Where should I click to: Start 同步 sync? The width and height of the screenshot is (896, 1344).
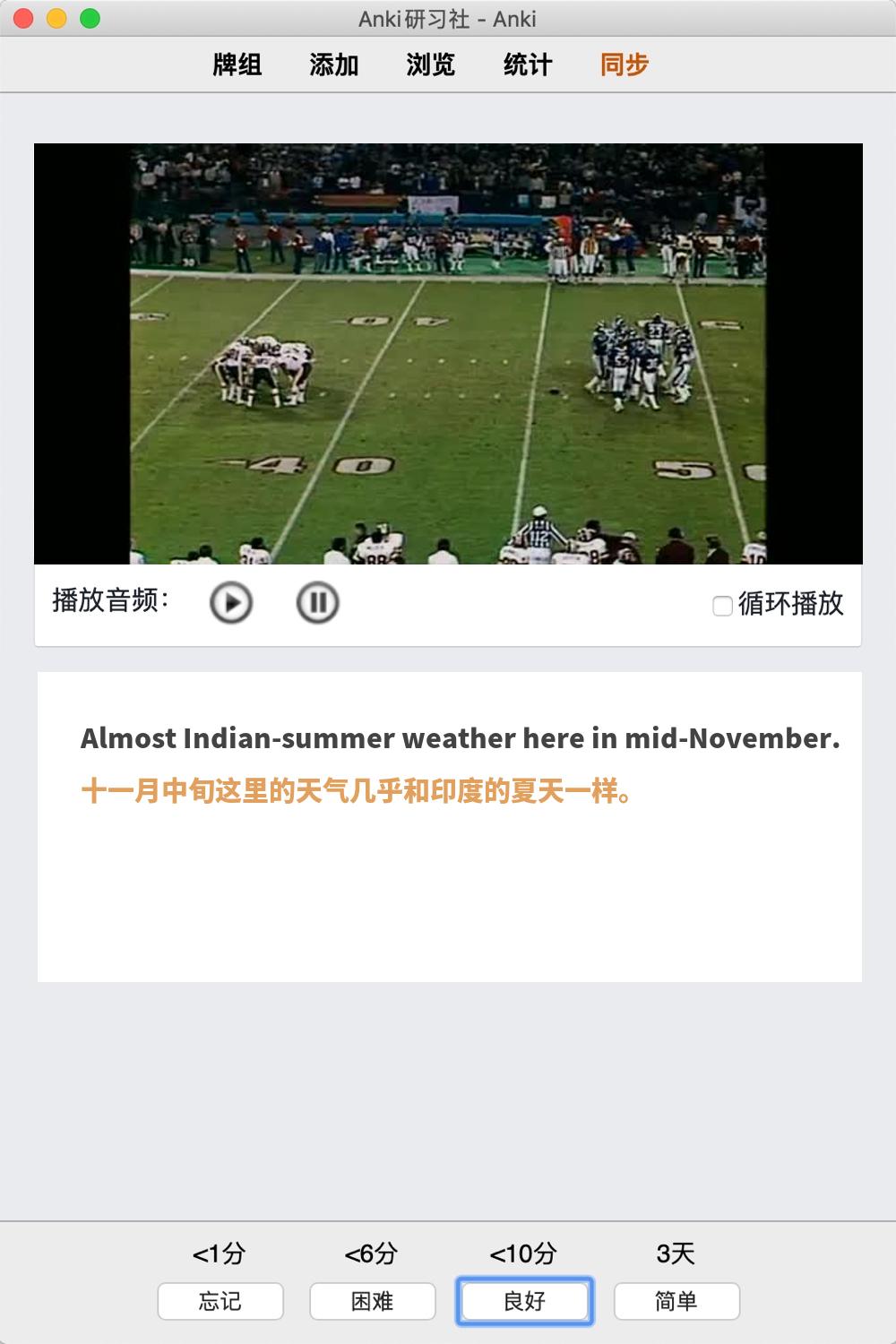point(625,65)
